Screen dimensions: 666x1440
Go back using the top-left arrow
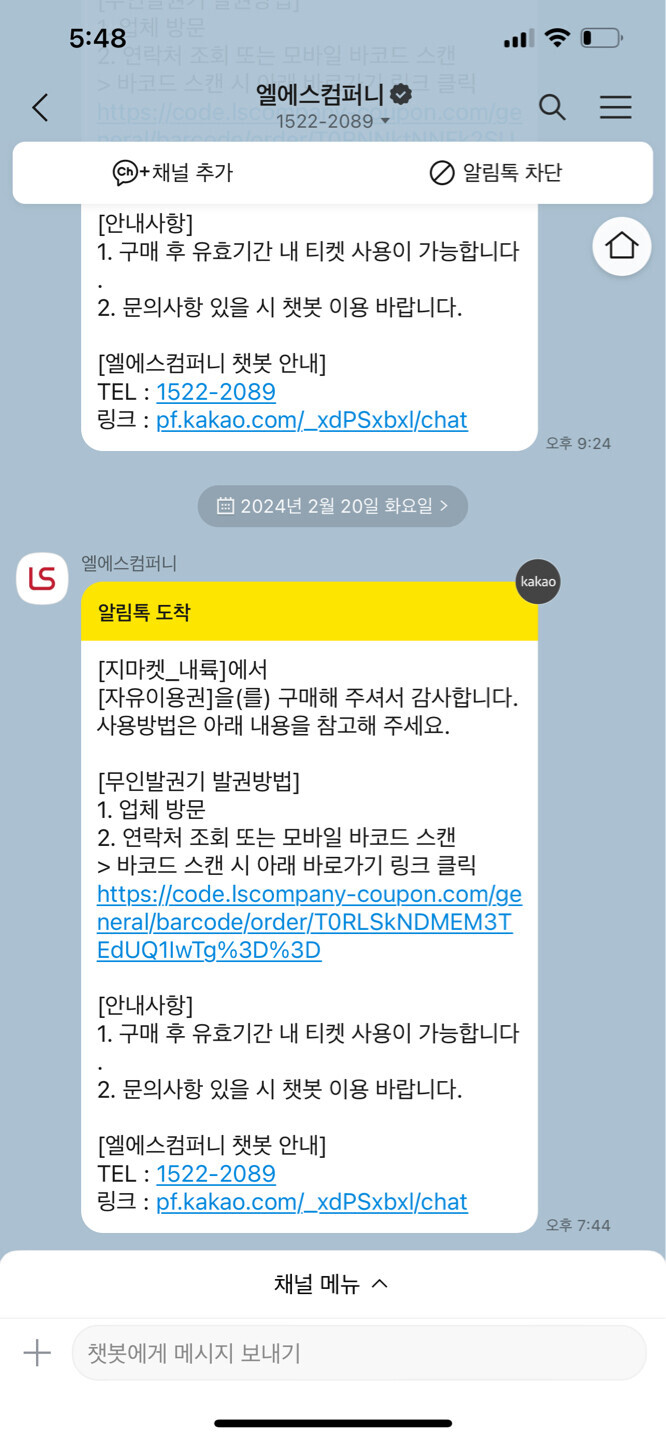coord(40,107)
